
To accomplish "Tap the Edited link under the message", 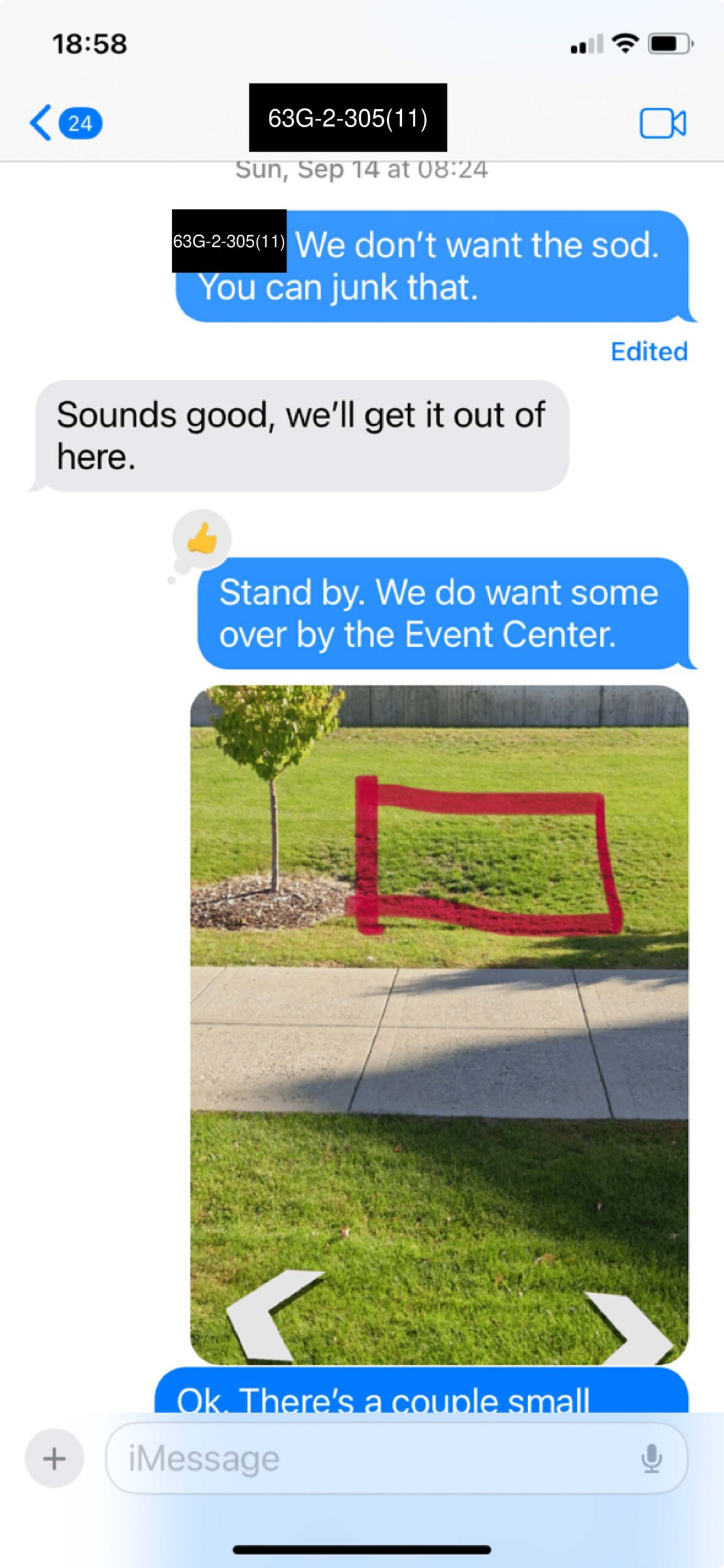I will 649,352.
